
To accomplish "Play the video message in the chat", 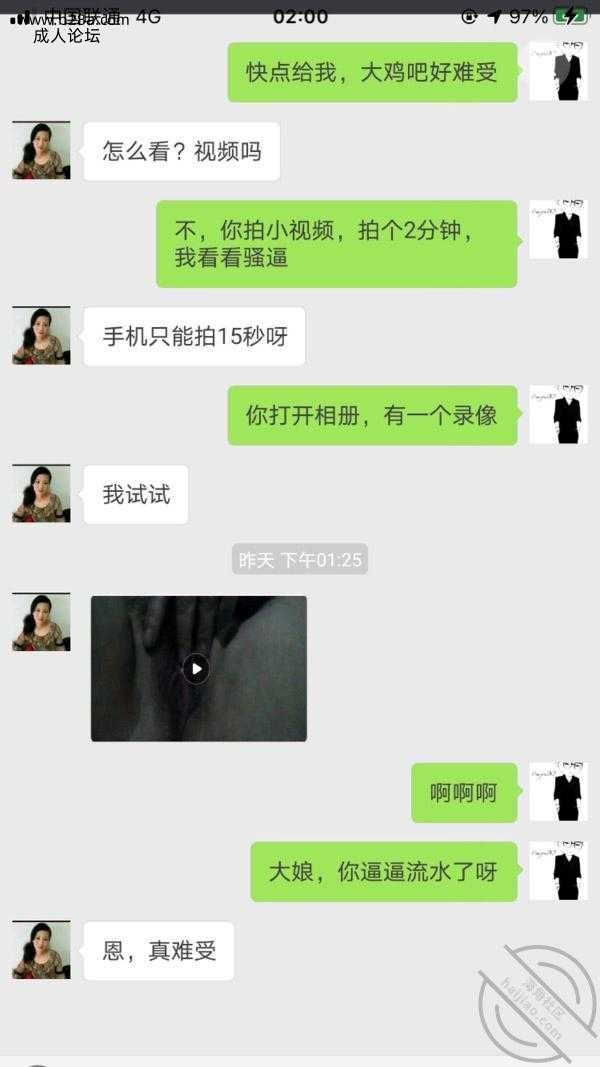I will [x=197, y=668].
